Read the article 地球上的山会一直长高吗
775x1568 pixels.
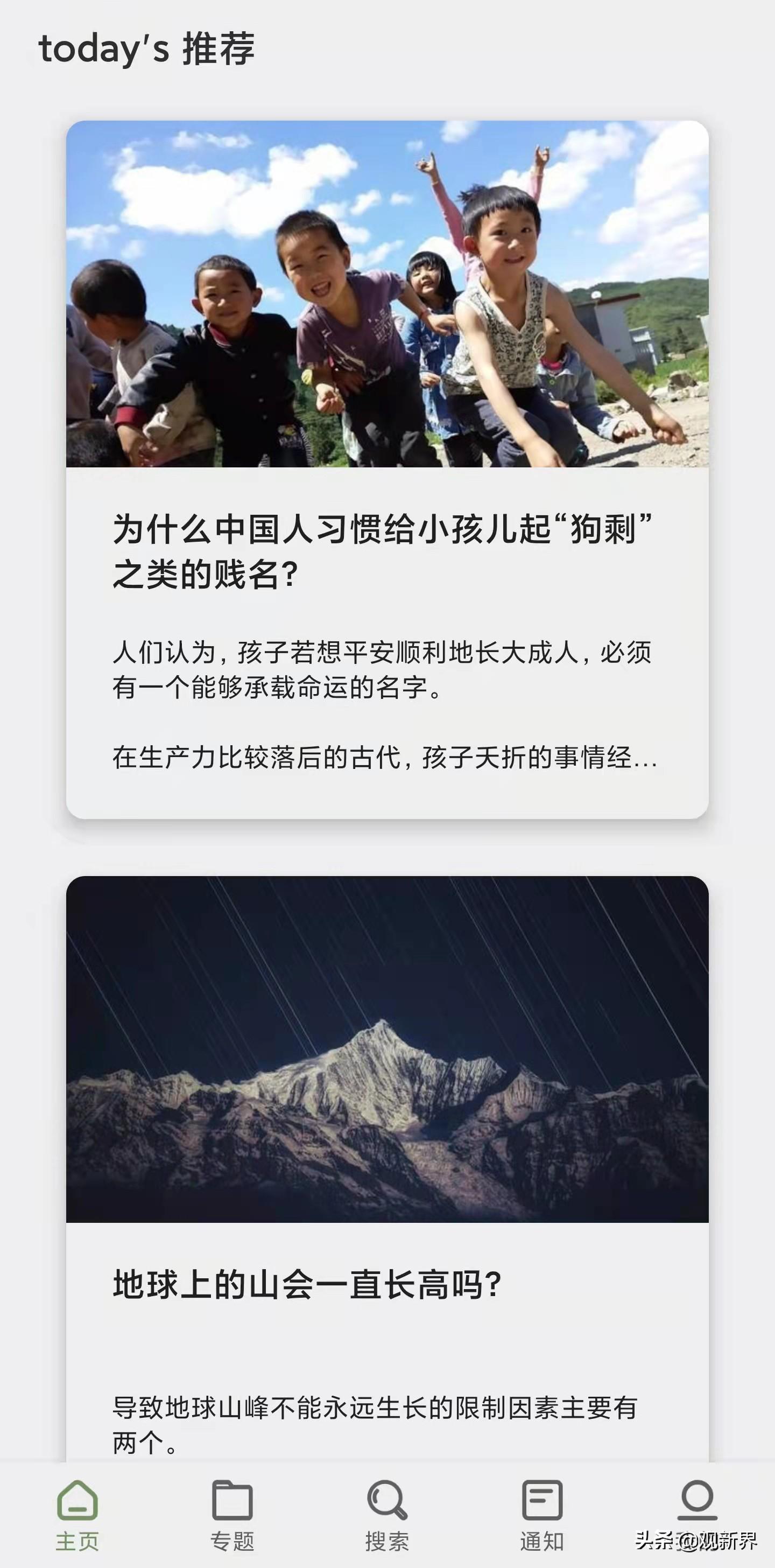tap(307, 1284)
